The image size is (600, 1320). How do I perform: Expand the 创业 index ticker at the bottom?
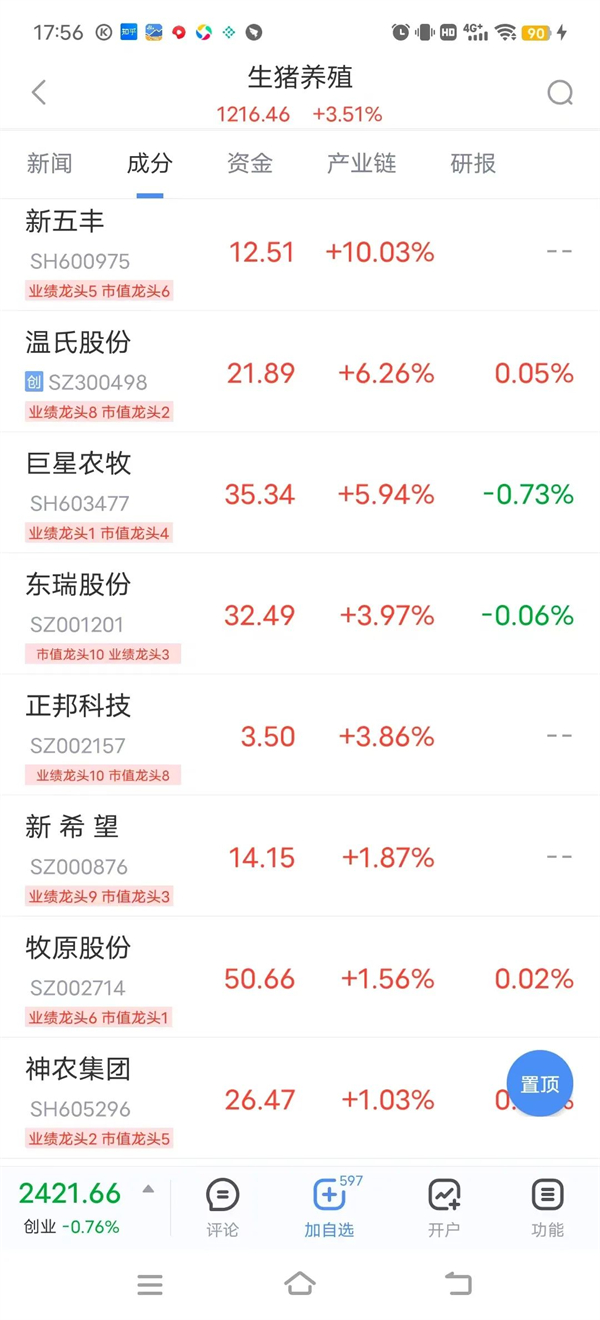pyautogui.click(x=85, y=1207)
